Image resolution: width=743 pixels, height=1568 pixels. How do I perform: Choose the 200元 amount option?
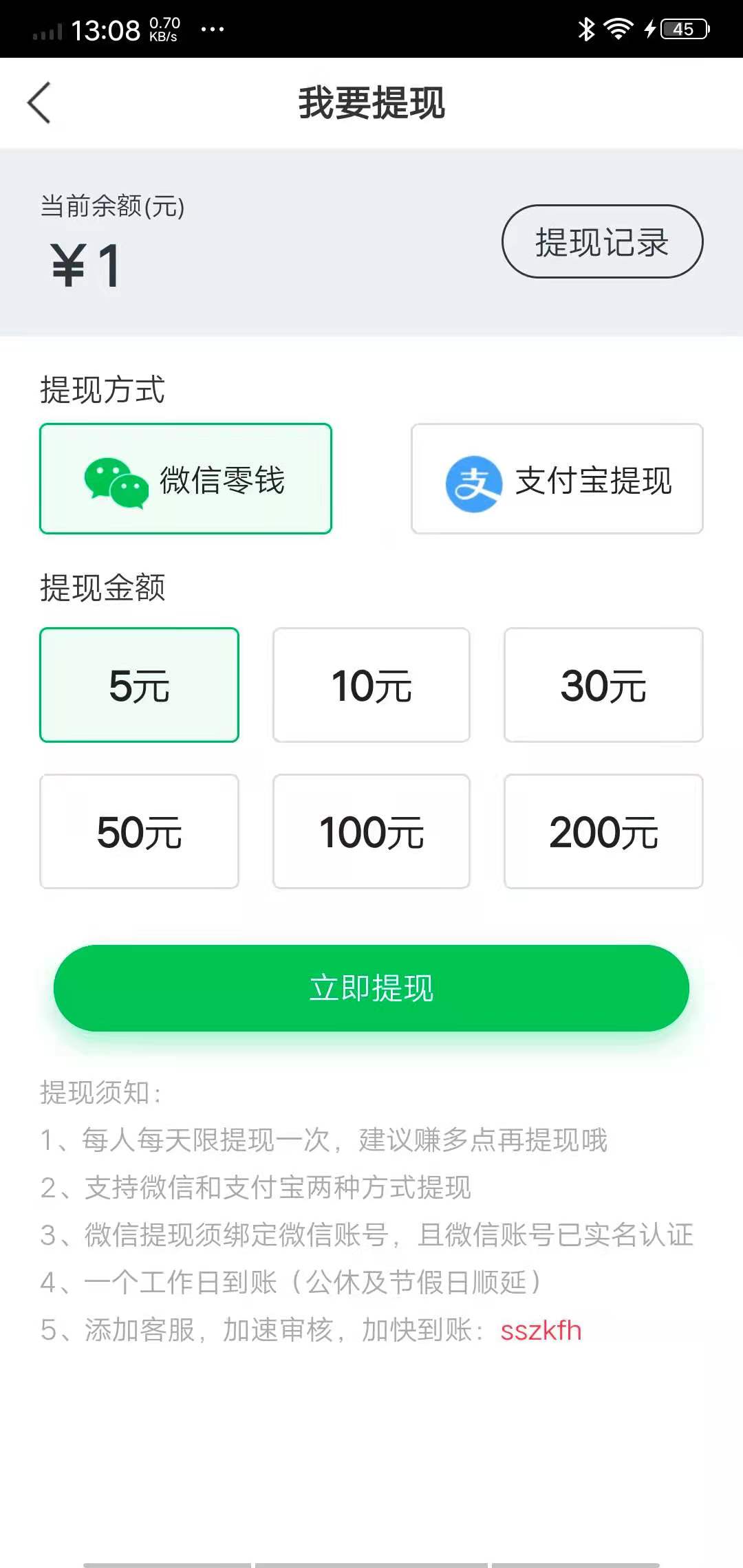603,831
